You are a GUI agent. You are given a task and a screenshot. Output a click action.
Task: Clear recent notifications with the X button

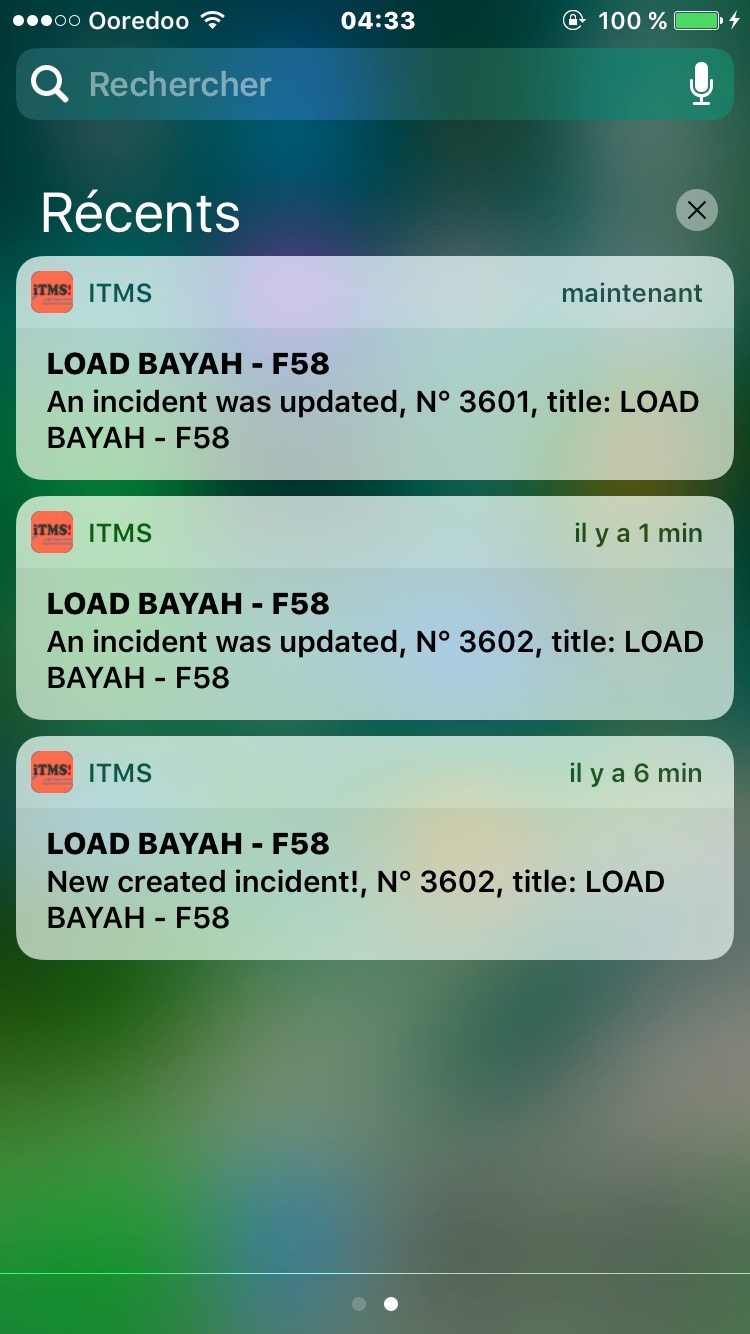(697, 210)
